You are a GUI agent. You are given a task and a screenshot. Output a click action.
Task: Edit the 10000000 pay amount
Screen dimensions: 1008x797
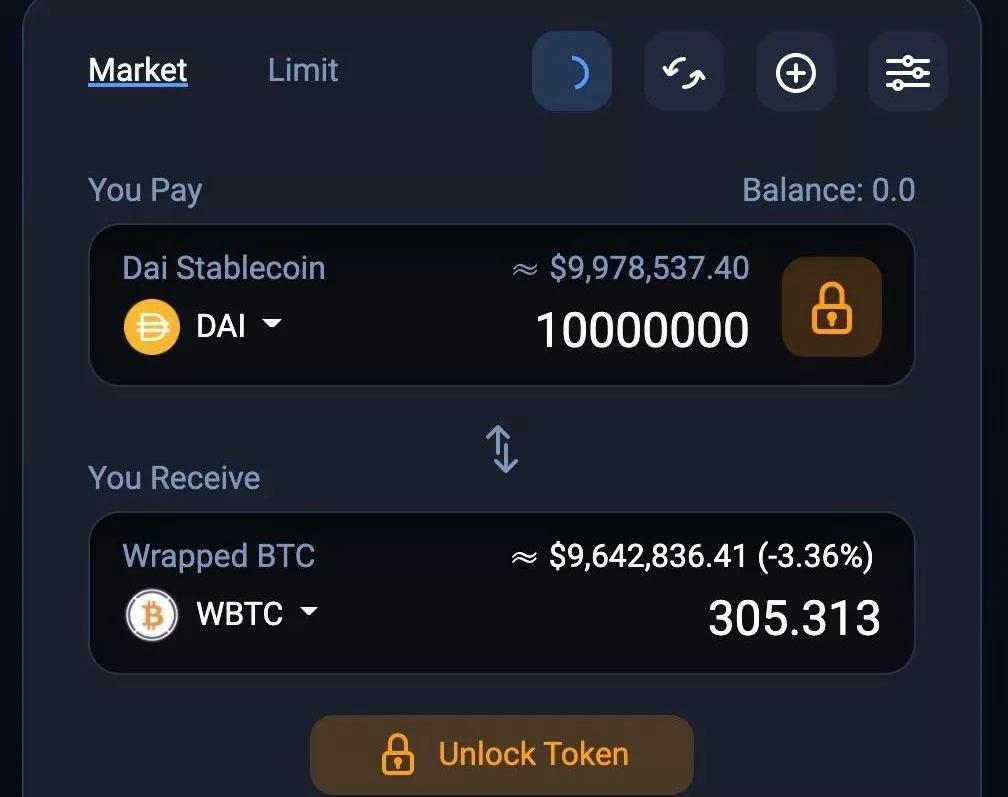coord(642,330)
